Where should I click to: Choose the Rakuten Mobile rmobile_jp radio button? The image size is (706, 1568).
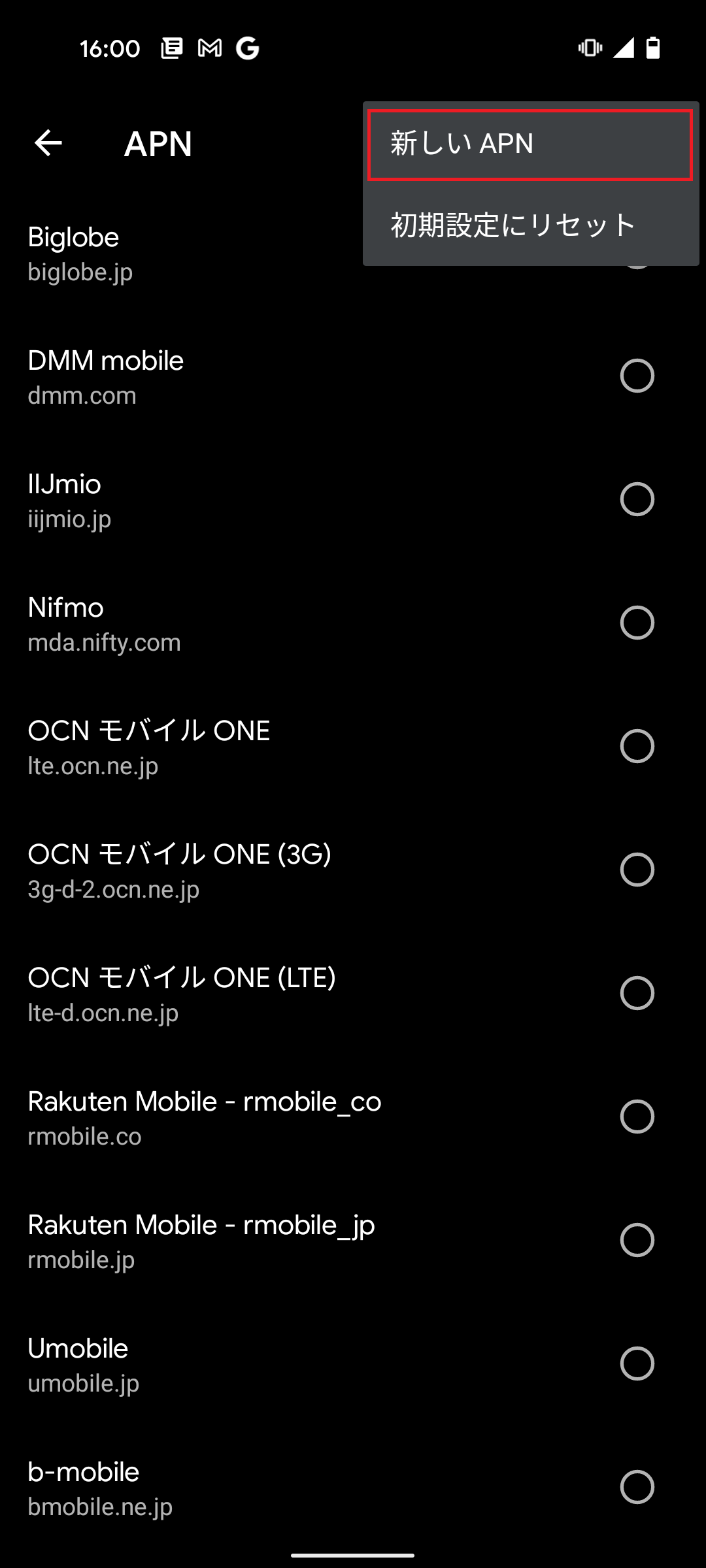point(637,1240)
